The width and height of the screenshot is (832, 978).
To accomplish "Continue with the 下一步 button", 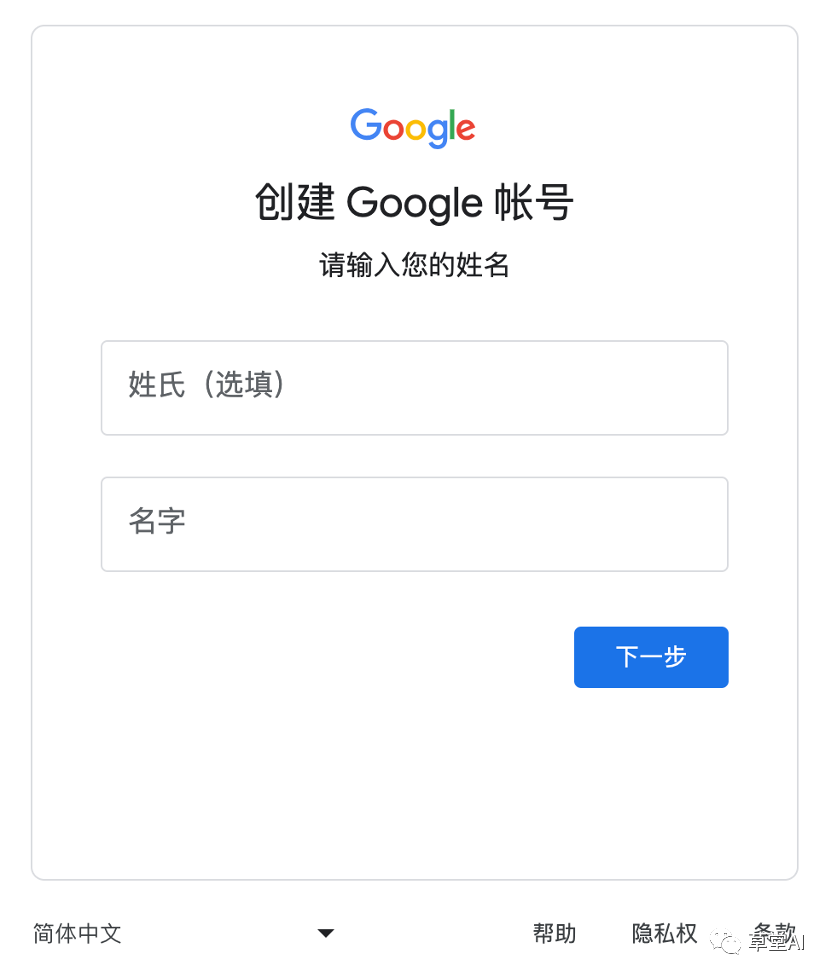I will click(650, 657).
